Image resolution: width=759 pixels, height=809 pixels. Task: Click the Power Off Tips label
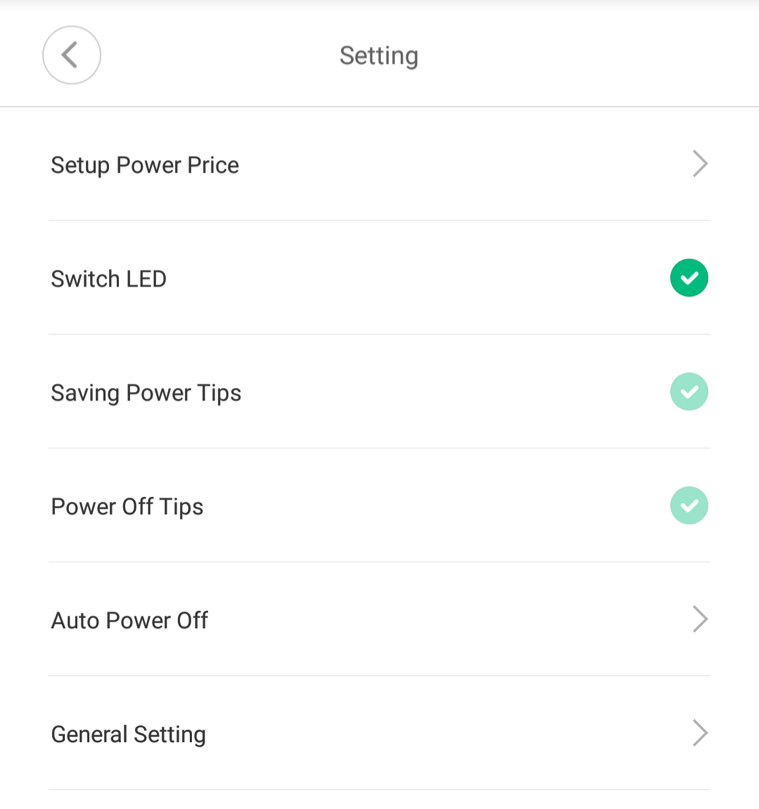(x=127, y=506)
